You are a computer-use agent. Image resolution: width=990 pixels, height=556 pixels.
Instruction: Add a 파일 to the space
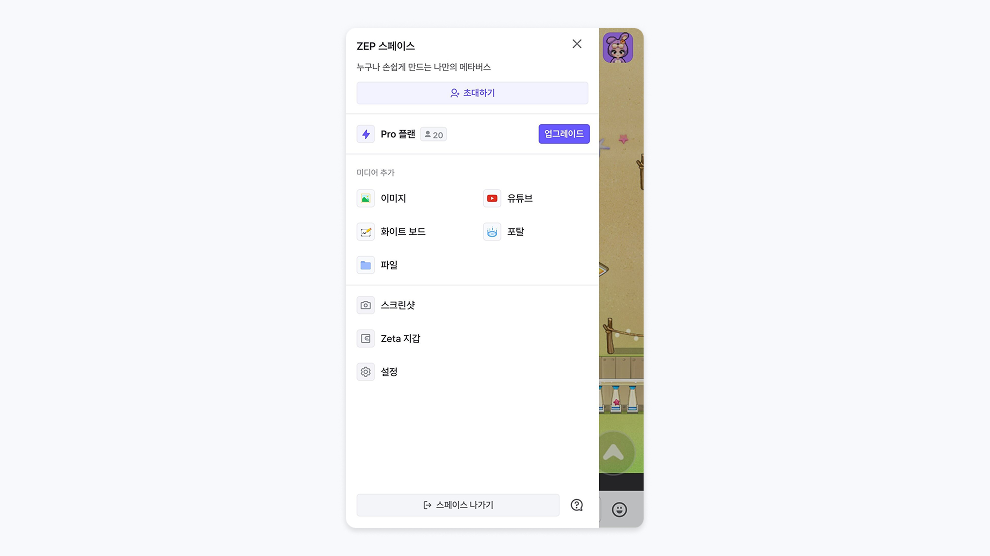pyautogui.click(x=389, y=265)
